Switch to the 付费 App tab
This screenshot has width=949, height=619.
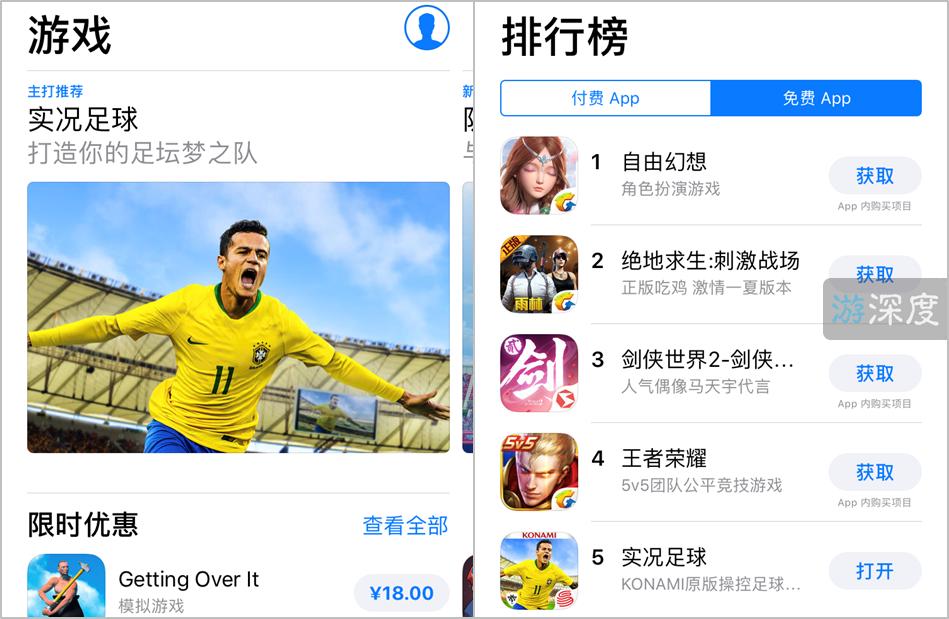605,98
